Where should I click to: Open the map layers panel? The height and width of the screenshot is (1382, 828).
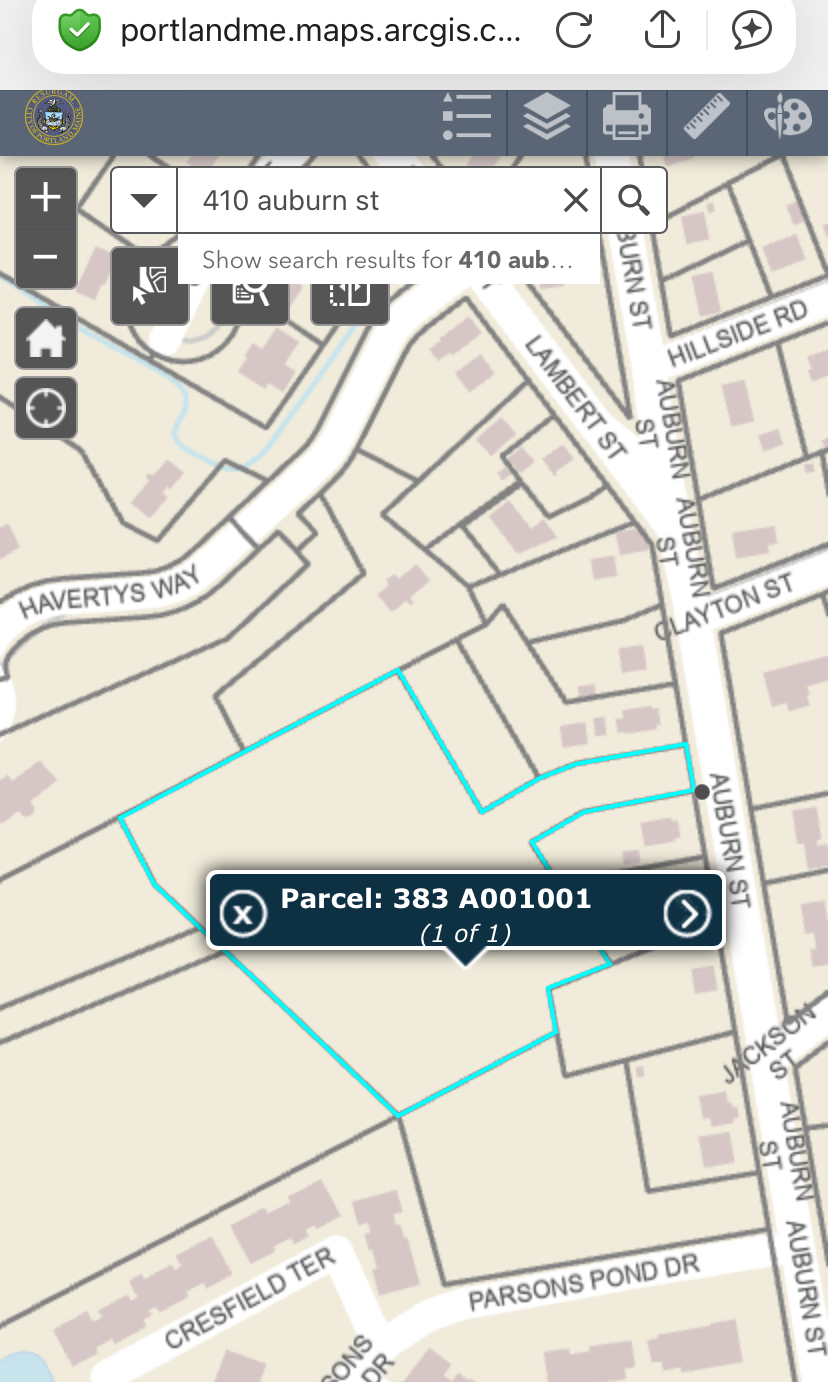pos(547,118)
